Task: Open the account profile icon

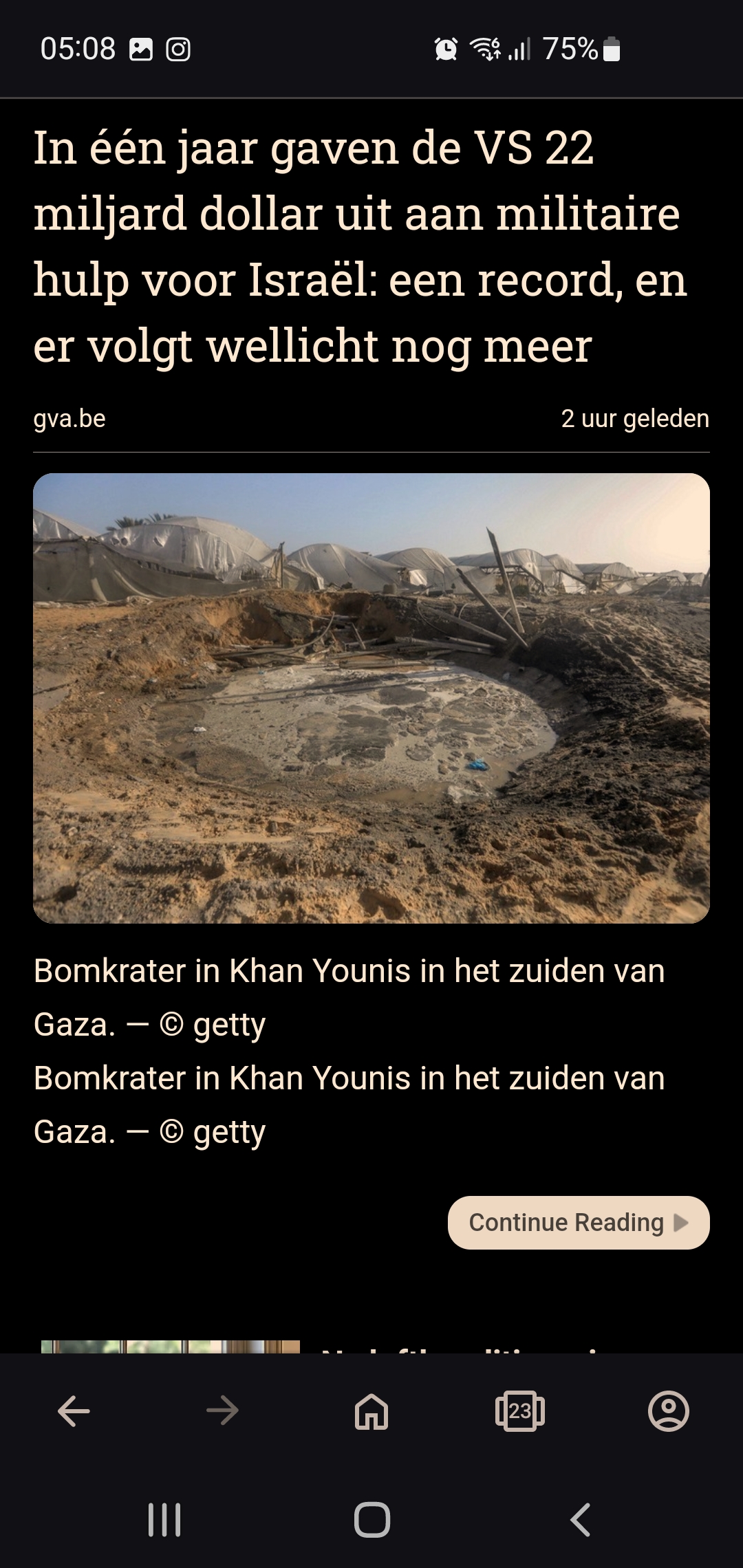Action: [x=669, y=1411]
